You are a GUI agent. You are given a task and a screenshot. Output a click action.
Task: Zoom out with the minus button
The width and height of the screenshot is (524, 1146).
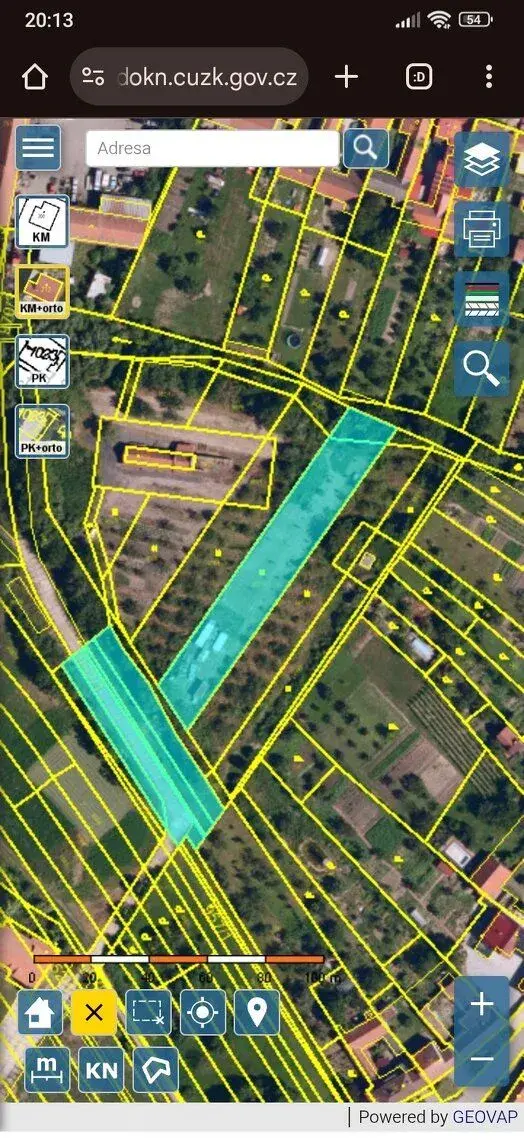(x=482, y=1058)
